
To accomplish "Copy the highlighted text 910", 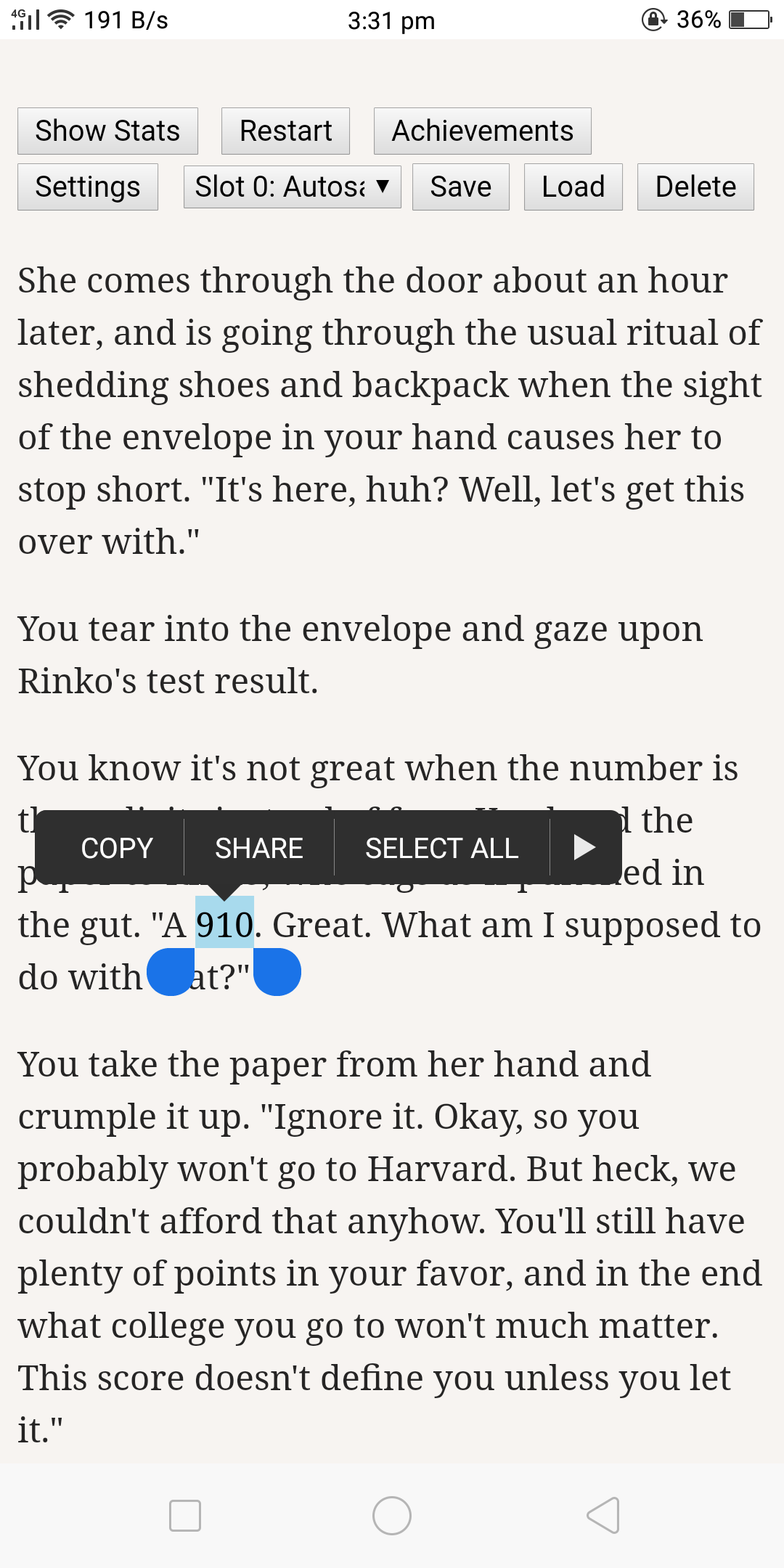I will tap(117, 848).
